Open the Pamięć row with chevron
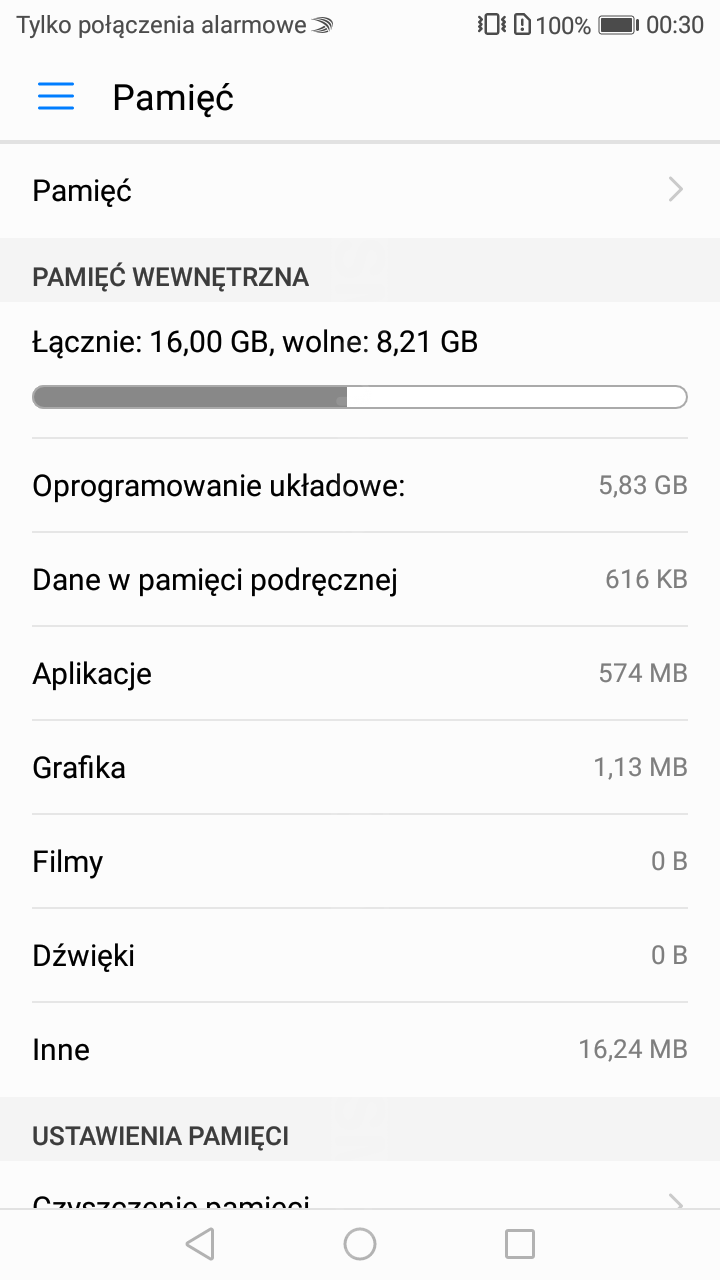The image size is (720, 1280). click(x=360, y=191)
